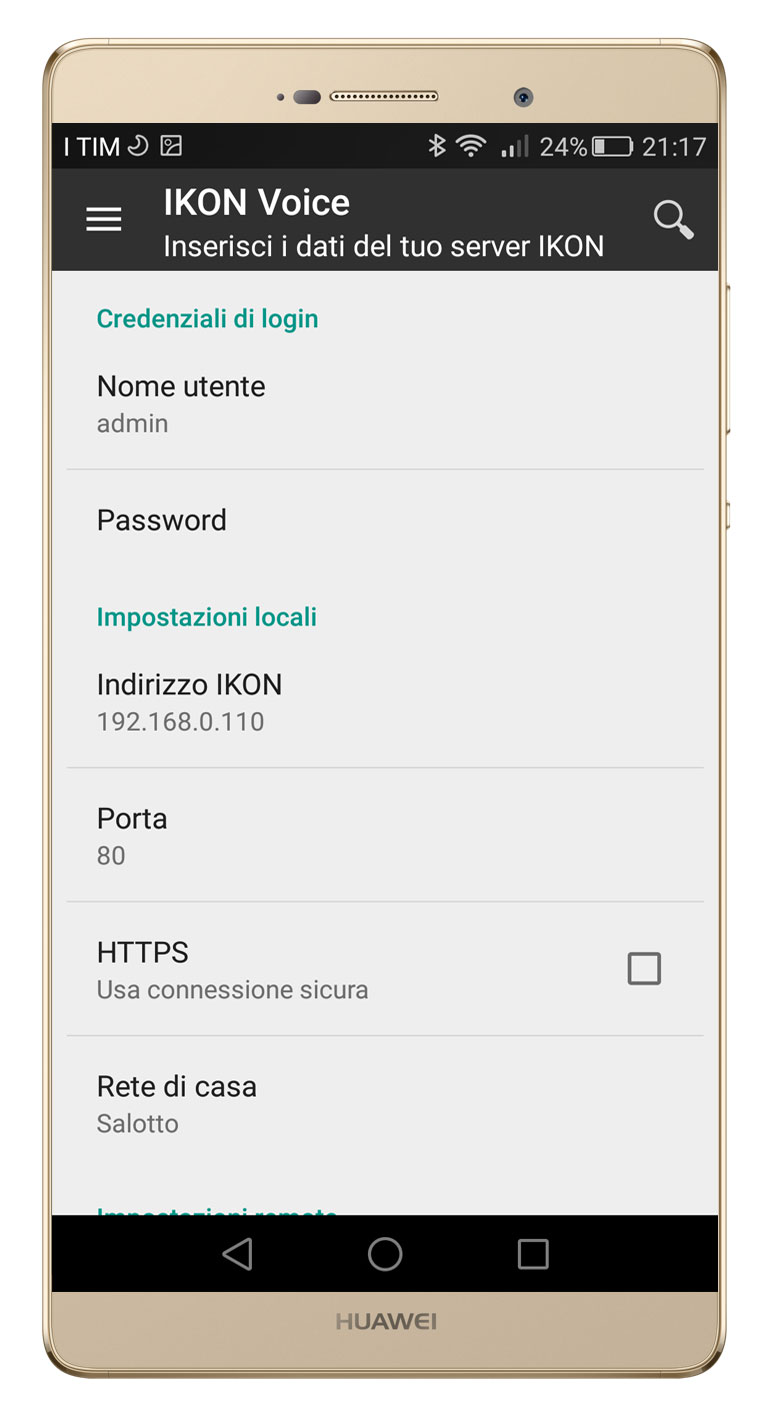The height and width of the screenshot is (1421, 768).
Task: Select the Rete di casa setting
Action: pyautogui.click(x=385, y=1103)
